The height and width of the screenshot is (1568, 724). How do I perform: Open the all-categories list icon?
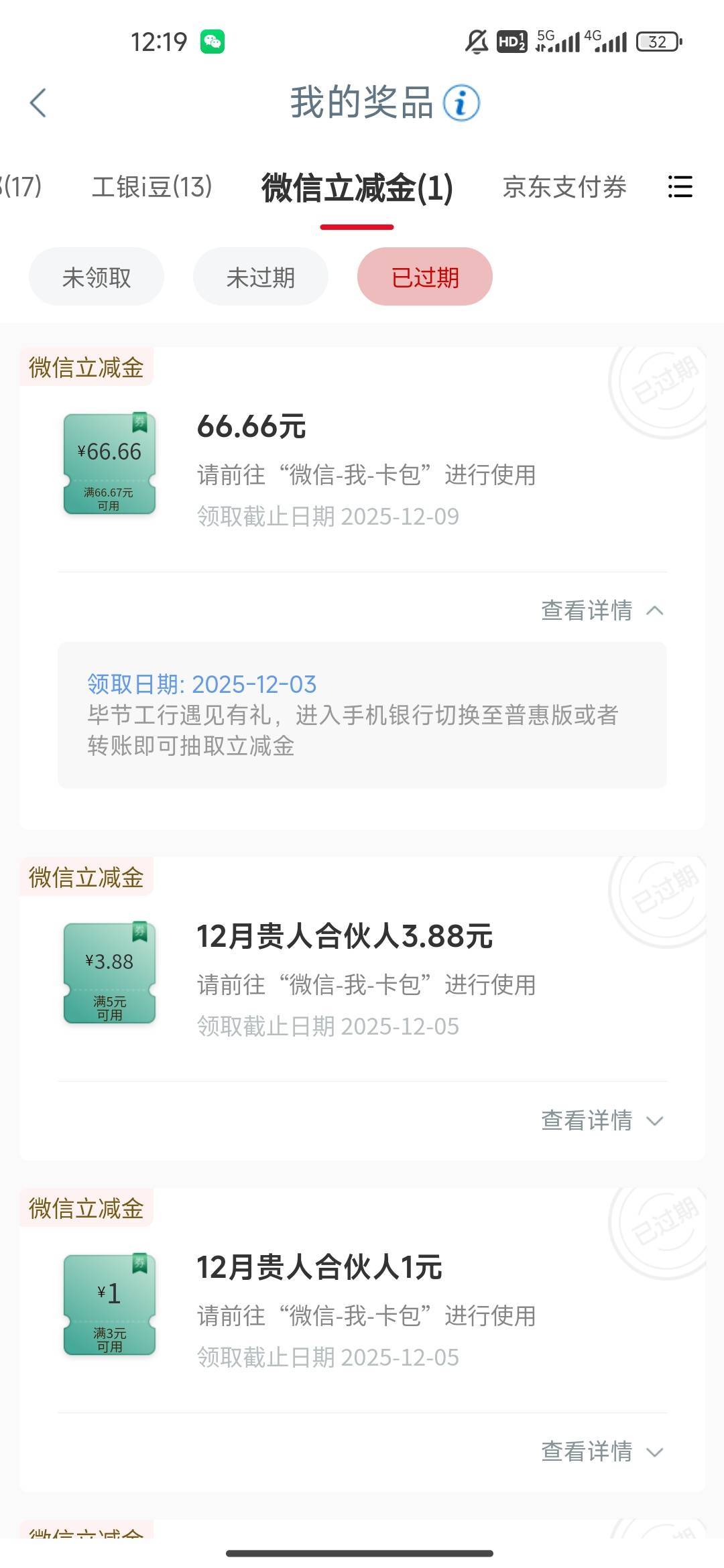(x=680, y=187)
